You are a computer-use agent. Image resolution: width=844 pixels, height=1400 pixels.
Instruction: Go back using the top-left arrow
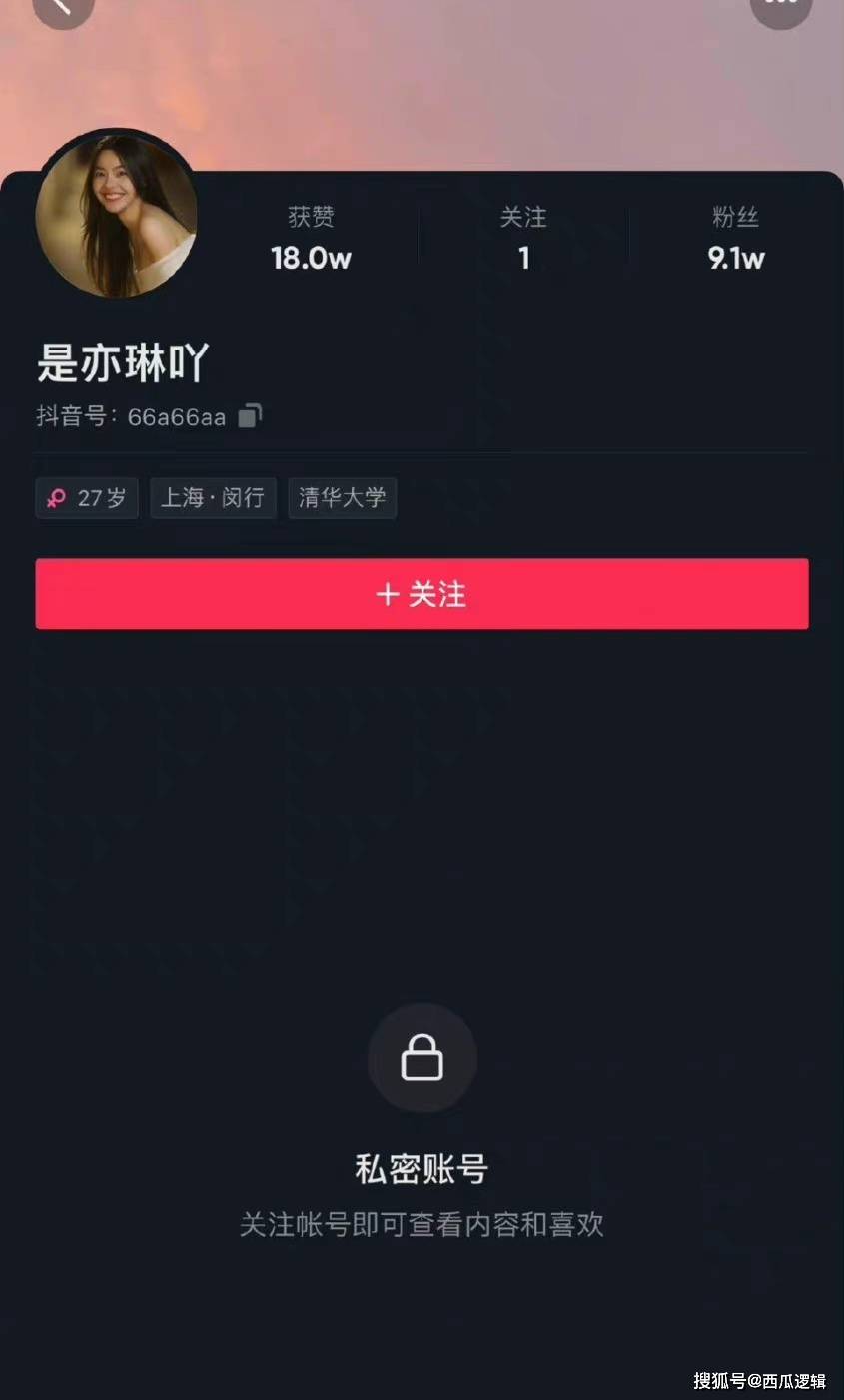62,8
